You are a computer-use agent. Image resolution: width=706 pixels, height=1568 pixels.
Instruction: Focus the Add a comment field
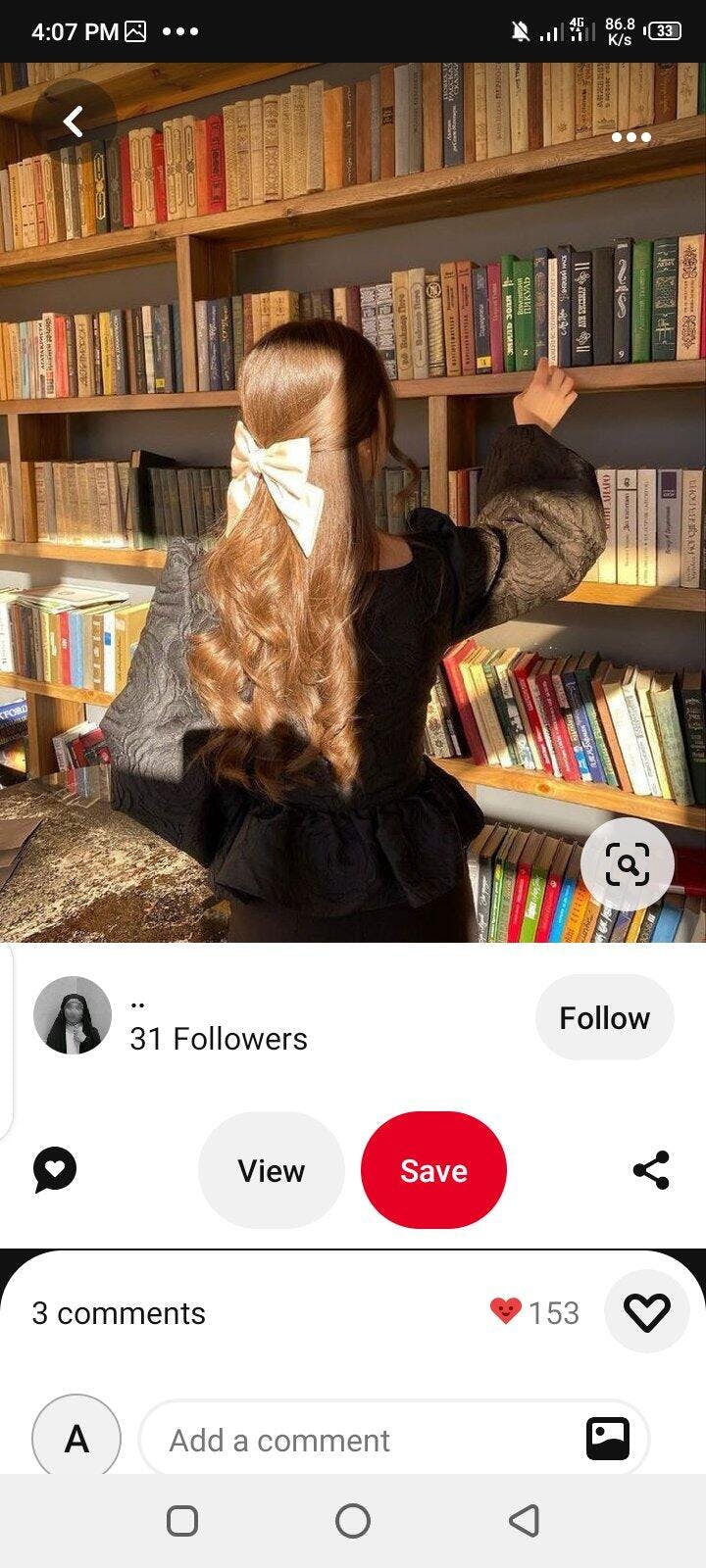pos(363,1440)
